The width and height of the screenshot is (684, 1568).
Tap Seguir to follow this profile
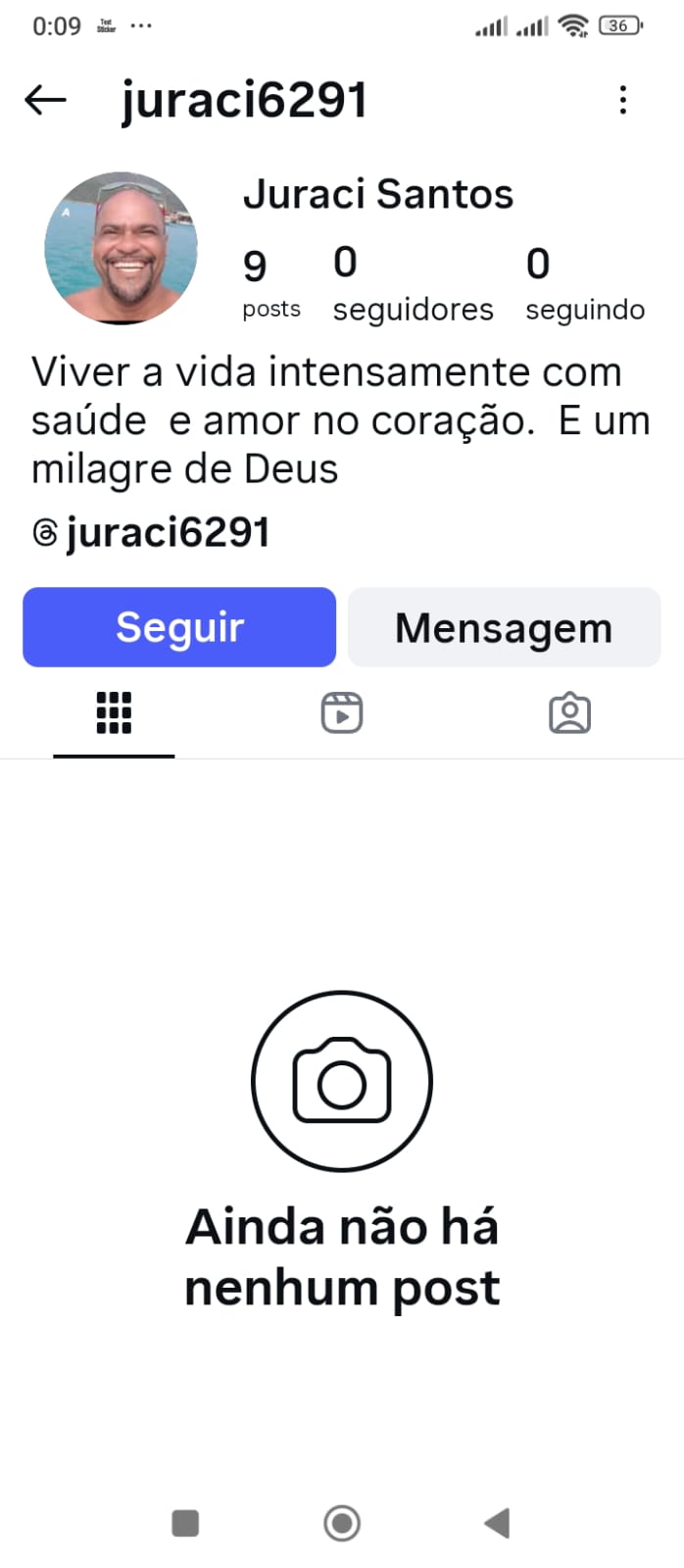point(179,627)
